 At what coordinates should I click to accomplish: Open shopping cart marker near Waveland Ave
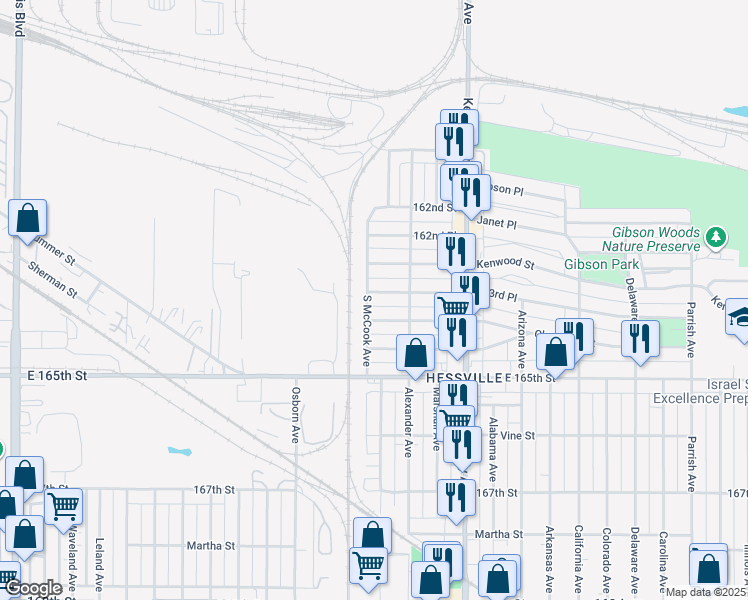63,509
